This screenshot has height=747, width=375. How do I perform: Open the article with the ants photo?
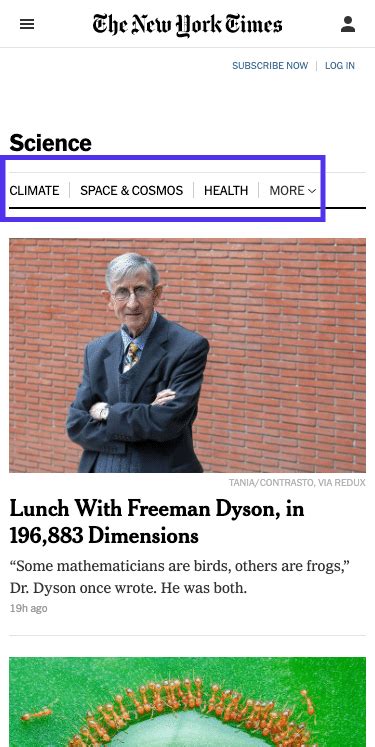pyautogui.click(x=187, y=702)
